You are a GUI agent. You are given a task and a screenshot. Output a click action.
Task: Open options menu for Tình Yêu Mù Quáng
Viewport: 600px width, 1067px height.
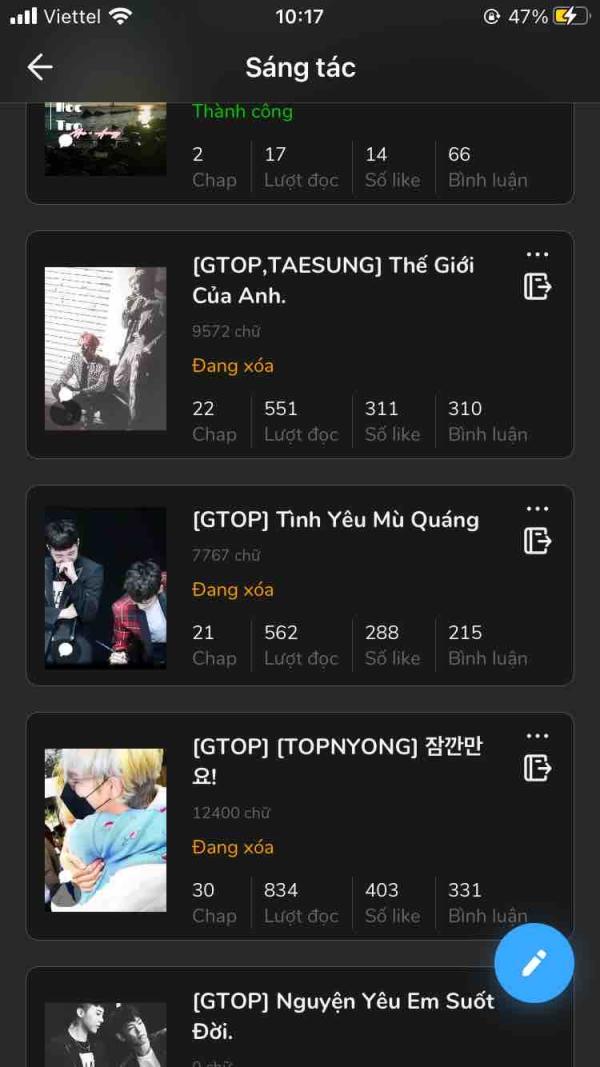[537, 509]
